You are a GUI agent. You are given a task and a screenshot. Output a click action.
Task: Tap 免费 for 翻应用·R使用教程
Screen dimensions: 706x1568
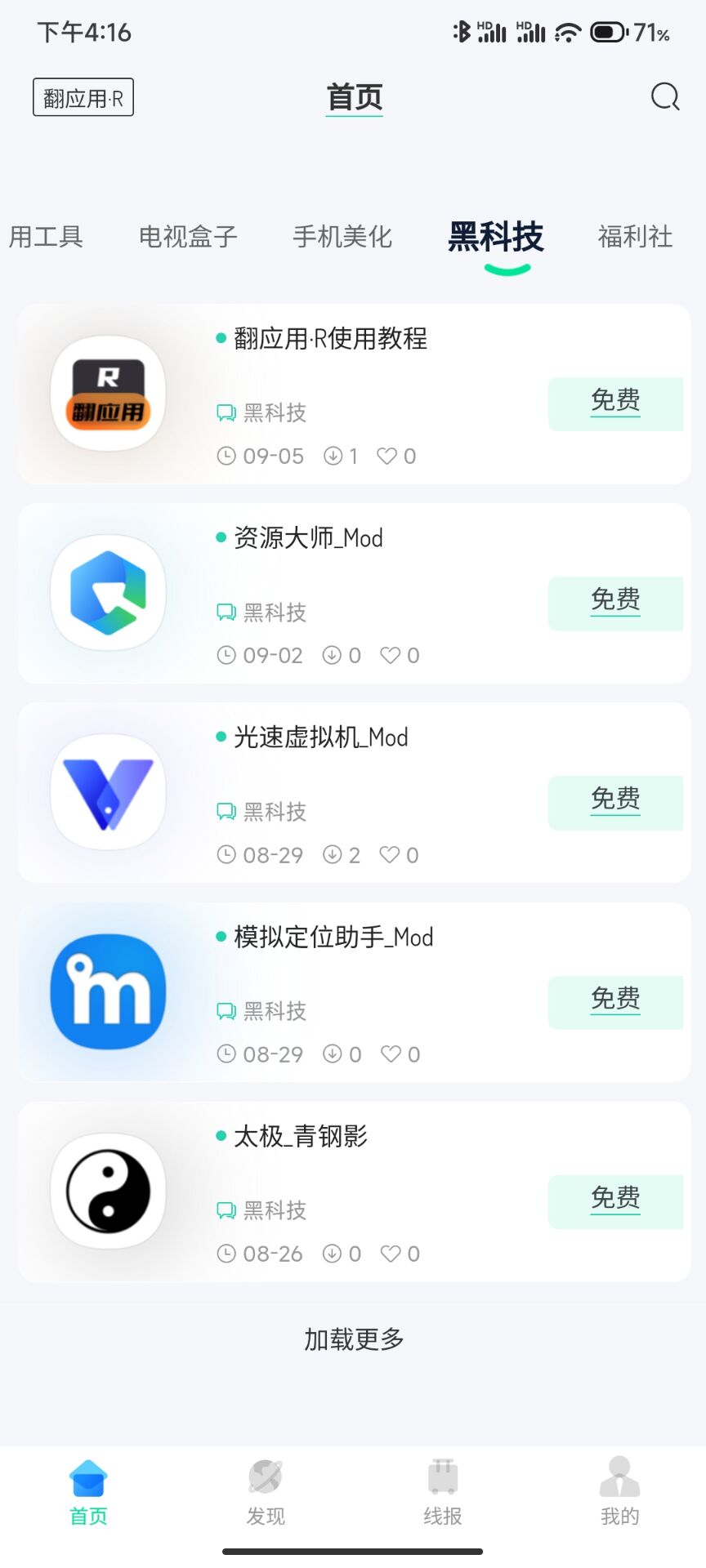pyautogui.click(x=615, y=403)
